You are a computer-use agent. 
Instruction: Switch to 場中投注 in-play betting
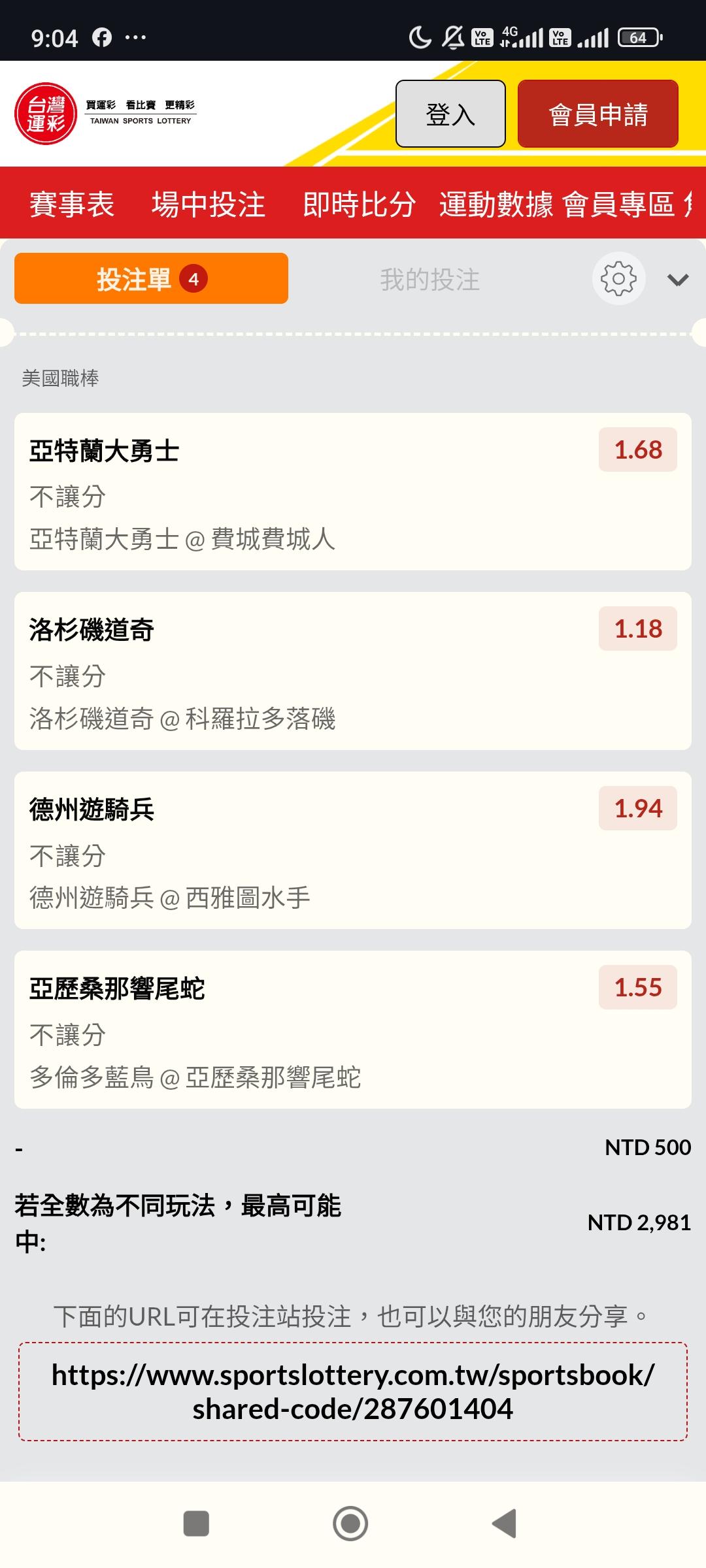[209, 204]
